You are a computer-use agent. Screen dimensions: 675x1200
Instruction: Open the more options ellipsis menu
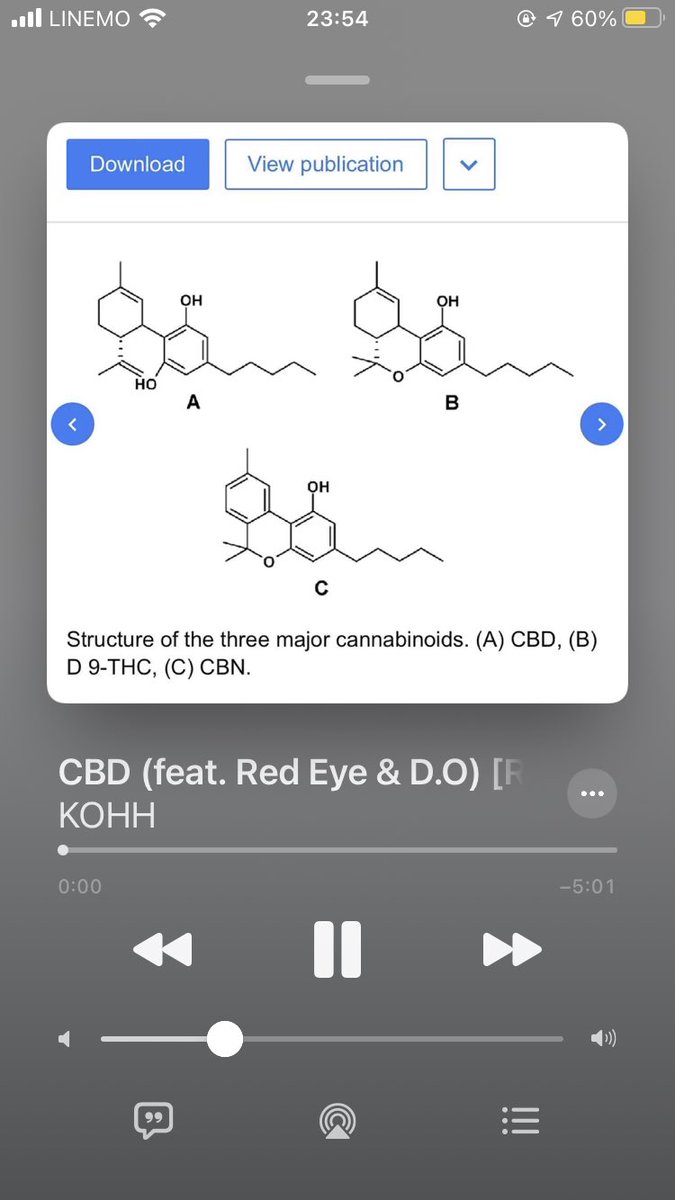click(592, 795)
